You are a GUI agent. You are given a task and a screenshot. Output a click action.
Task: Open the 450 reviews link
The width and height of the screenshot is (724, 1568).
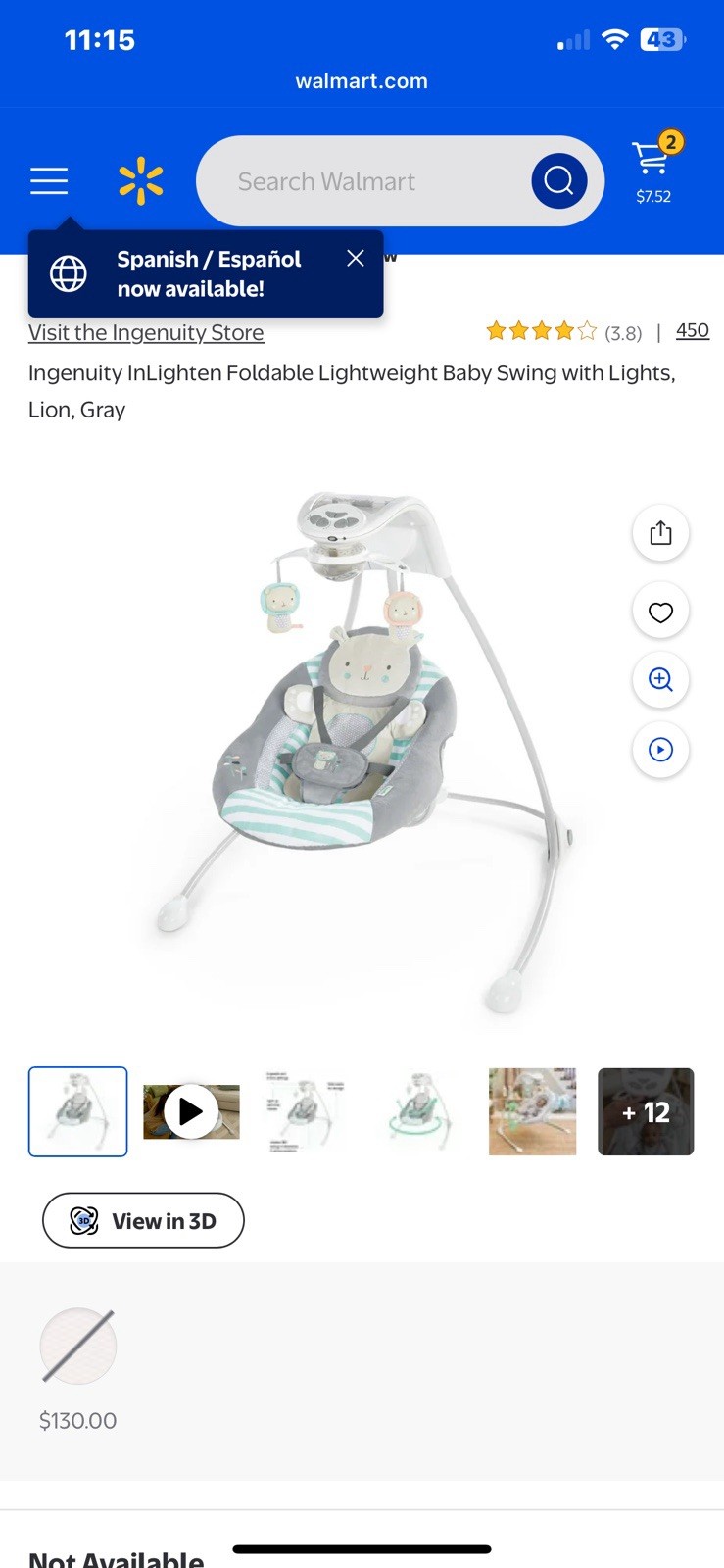click(x=692, y=331)
